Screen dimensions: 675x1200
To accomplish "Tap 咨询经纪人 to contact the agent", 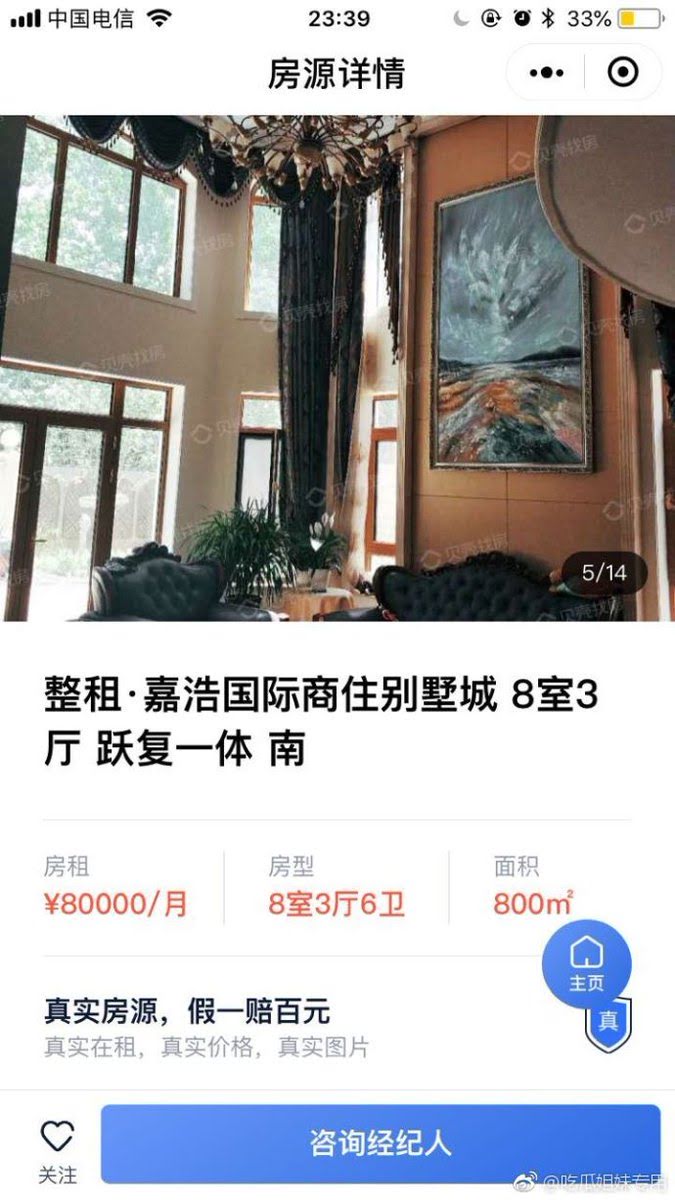I will pos(380,1143).
